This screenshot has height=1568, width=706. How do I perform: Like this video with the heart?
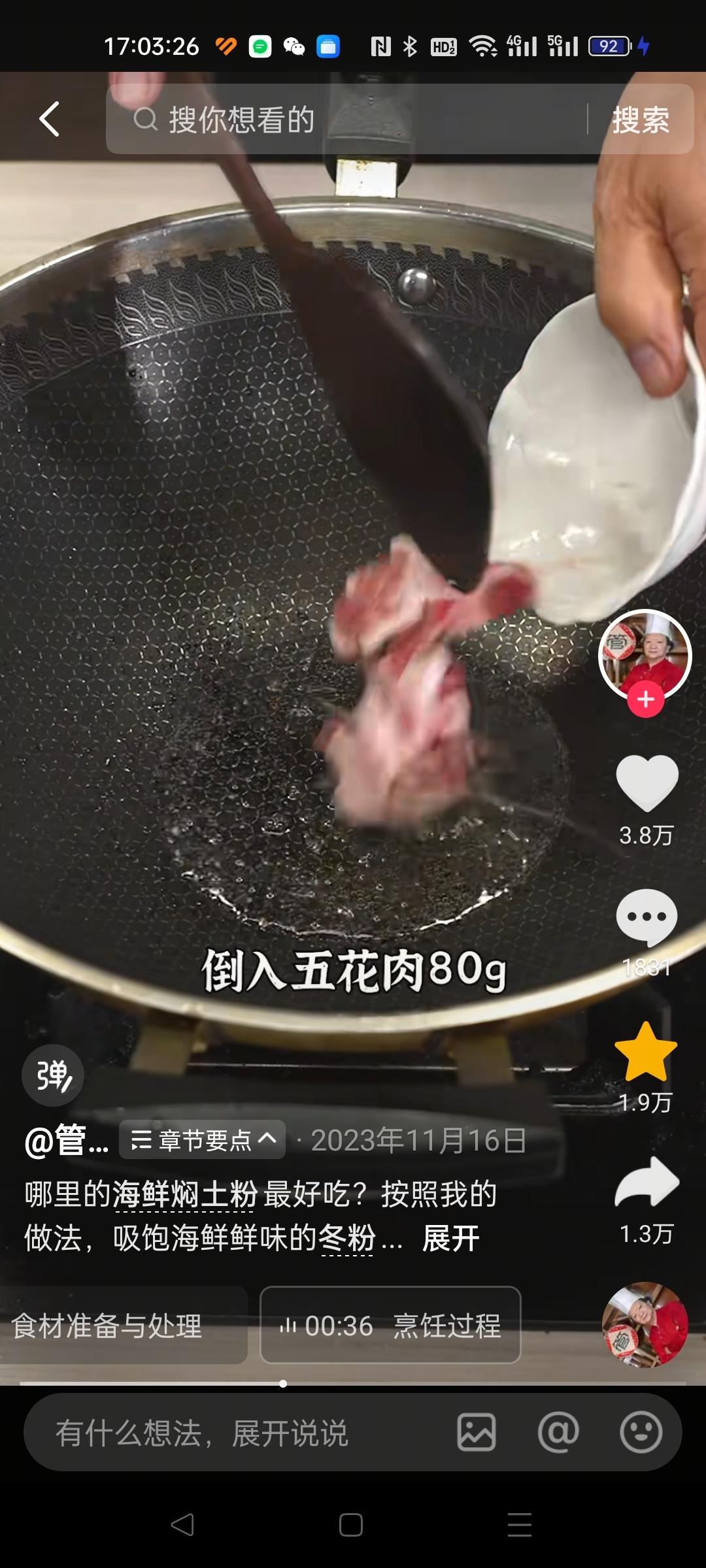647,782
